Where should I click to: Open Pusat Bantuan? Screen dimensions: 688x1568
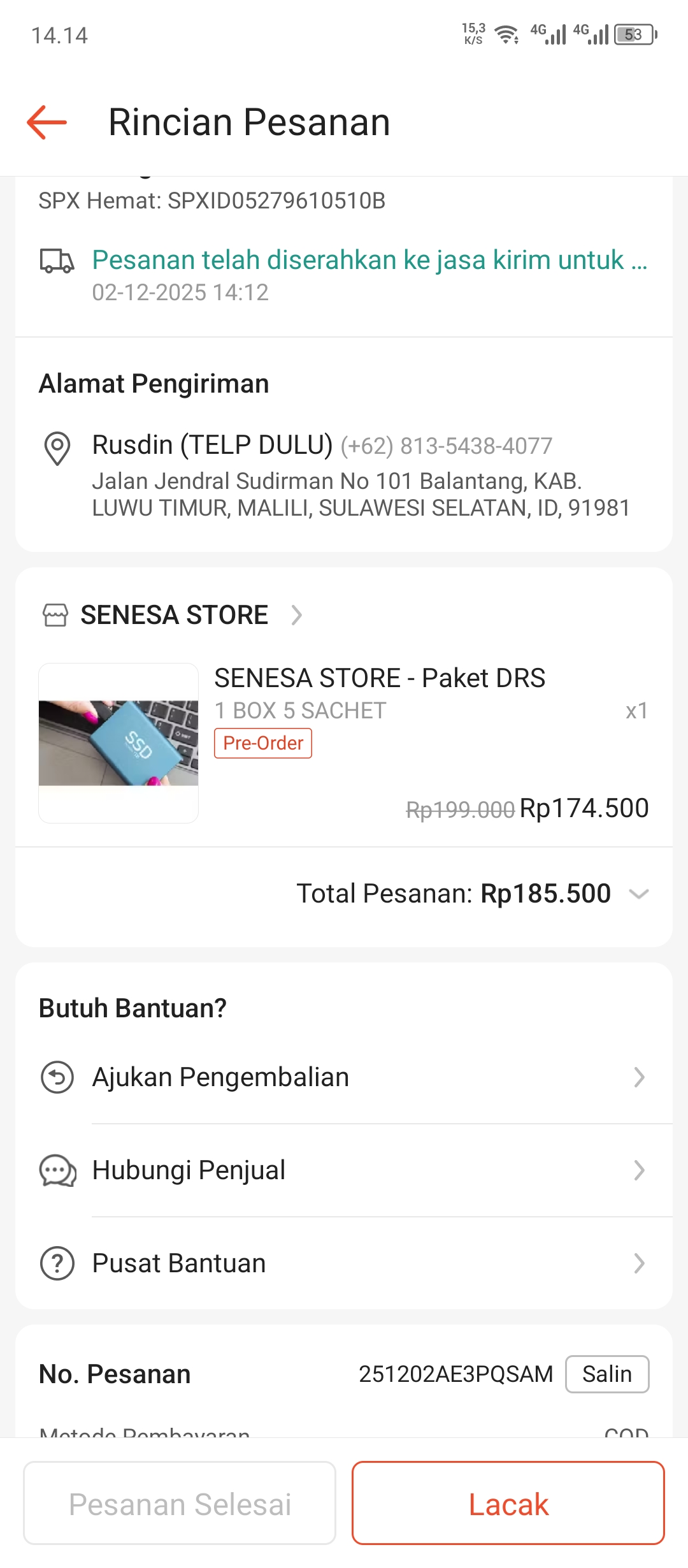pos(344,1263)
